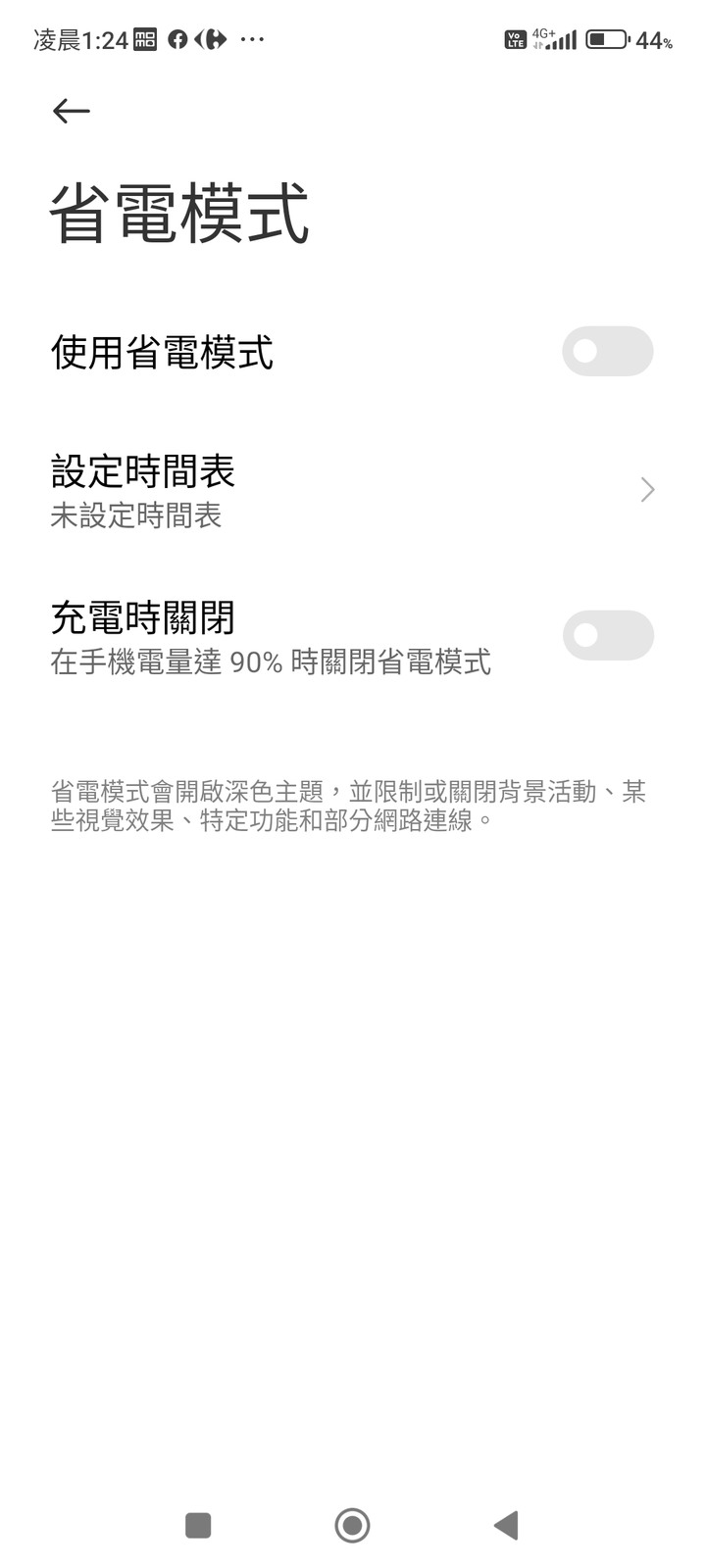The image size is (706, 1568).
Task: Open the 設定時間表 row
Action: (x=353, y=490)
